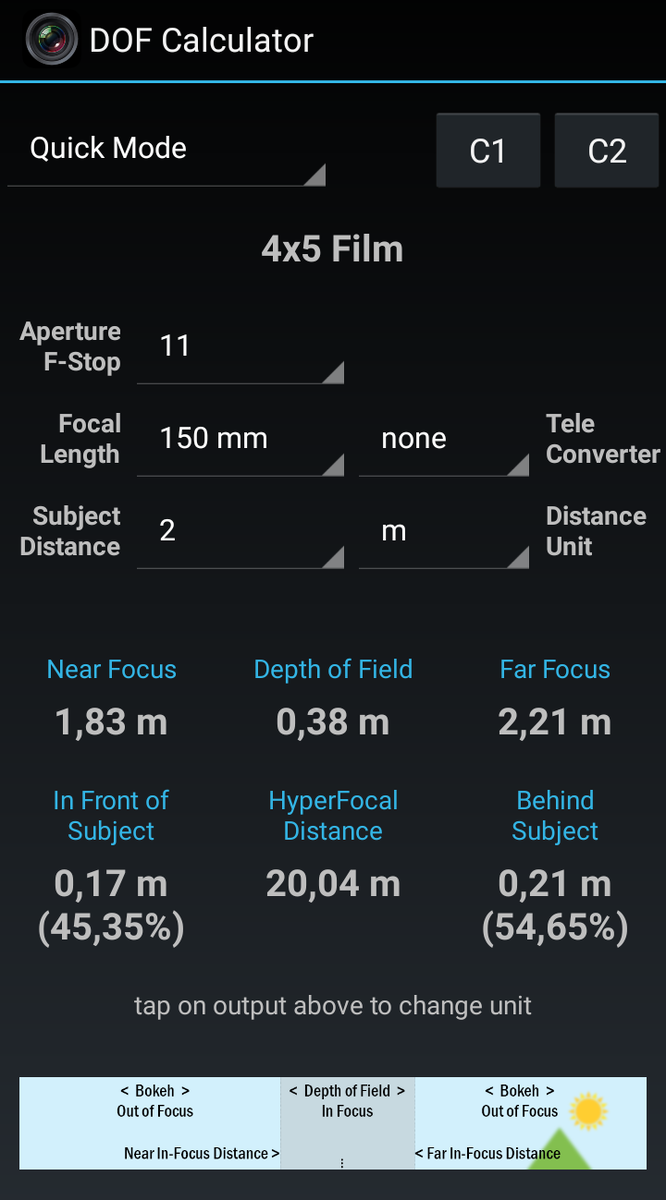Image resolution: width=666 pixels, height=1200 pixels.
Task: Open the distance unit dropdown showing m
Action: tap(443, 532)
